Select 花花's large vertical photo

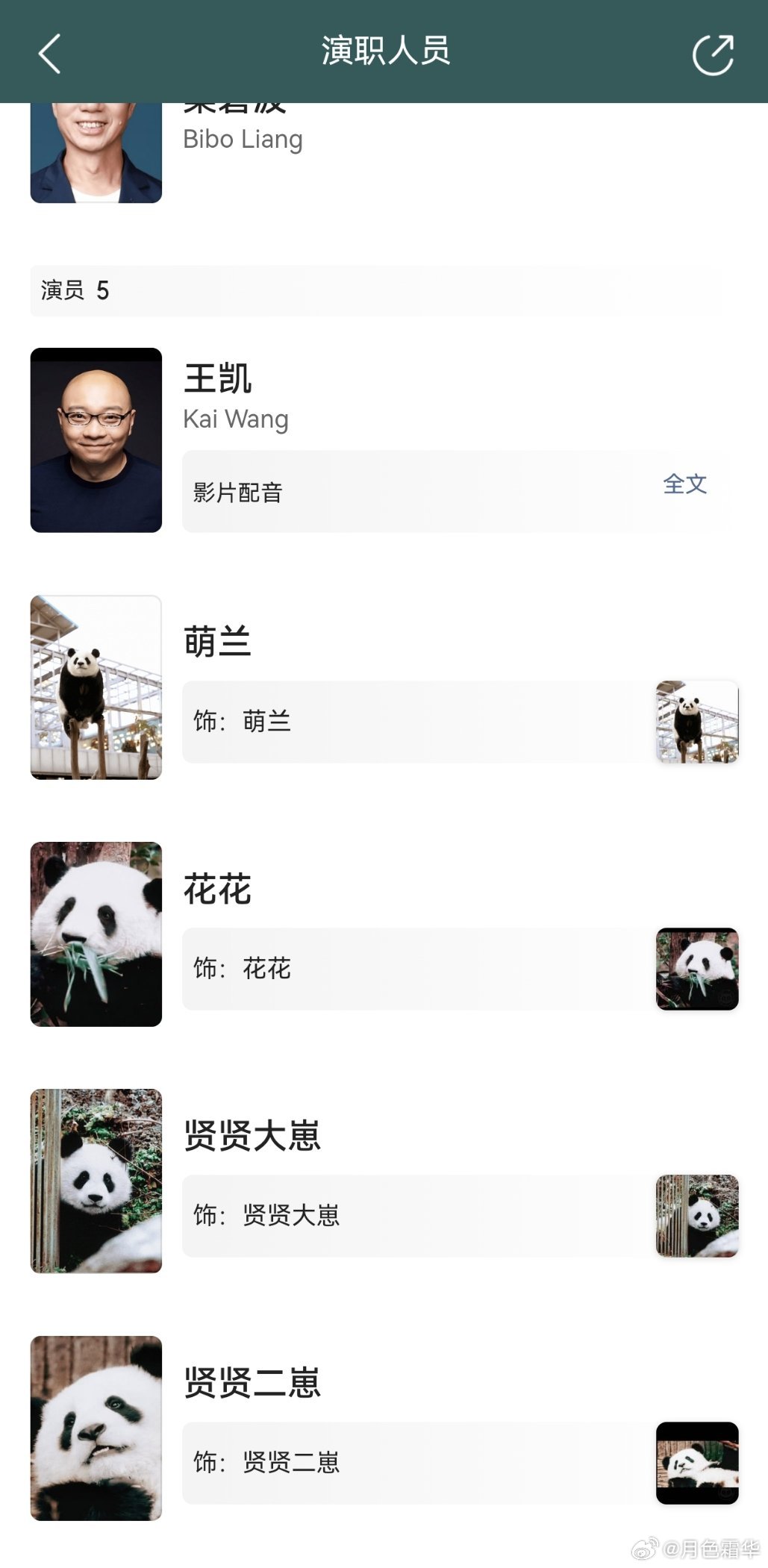96,933
